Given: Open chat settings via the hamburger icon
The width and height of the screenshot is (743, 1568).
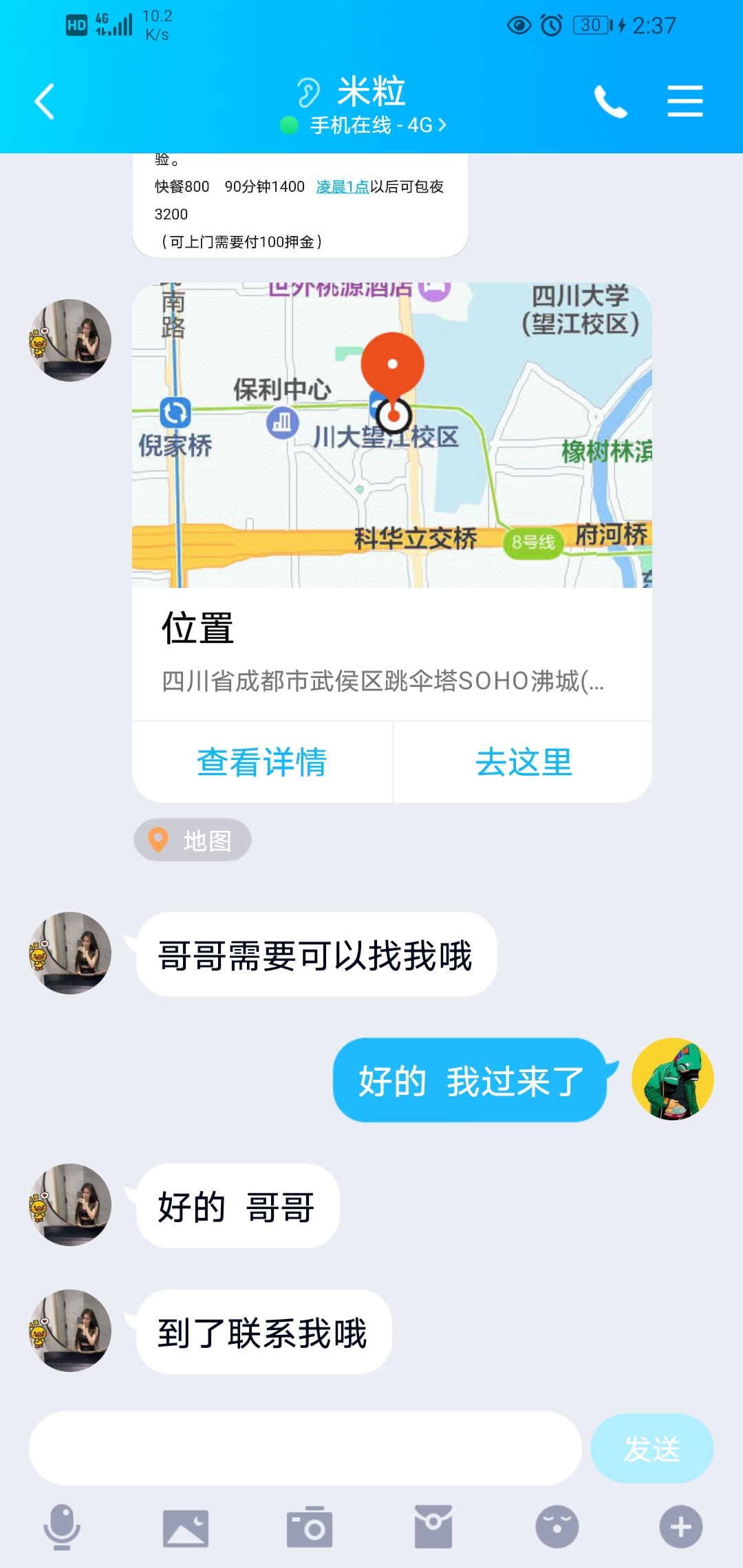Looking at the screenshot, I should pos(685,102).
